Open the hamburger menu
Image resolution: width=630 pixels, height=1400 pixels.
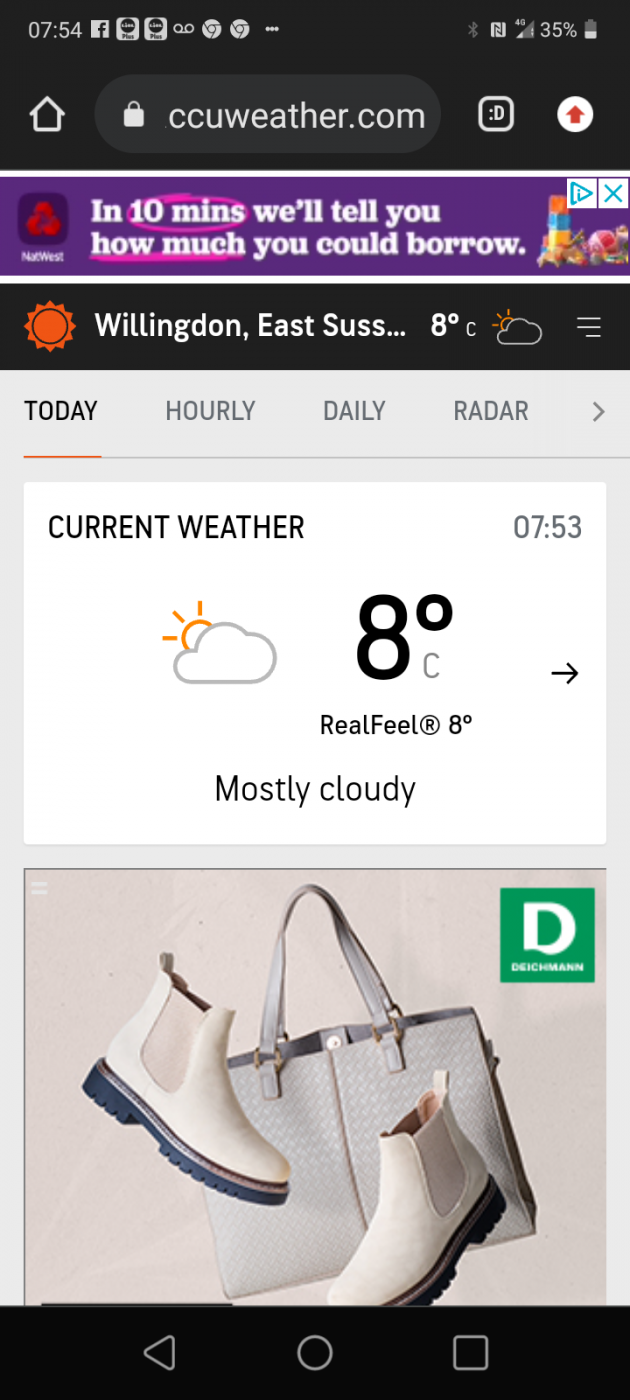click(589, 327)
